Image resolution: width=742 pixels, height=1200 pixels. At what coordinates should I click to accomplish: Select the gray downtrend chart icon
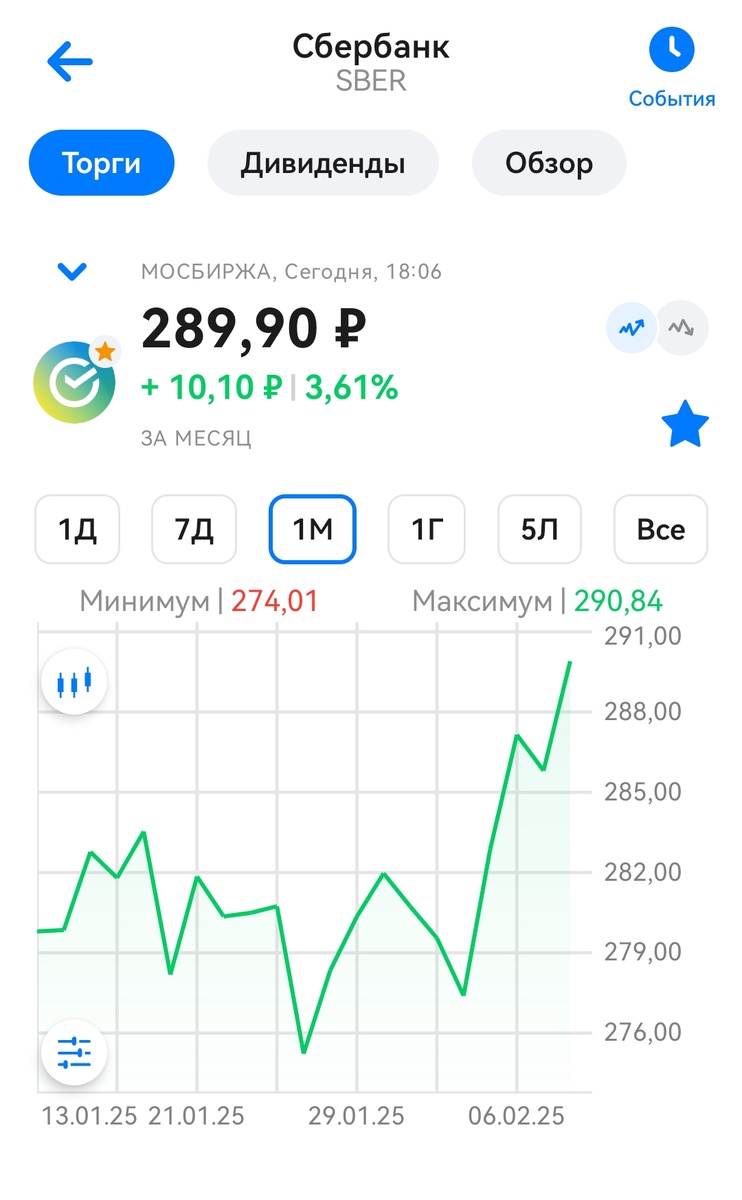pos(683,327)
